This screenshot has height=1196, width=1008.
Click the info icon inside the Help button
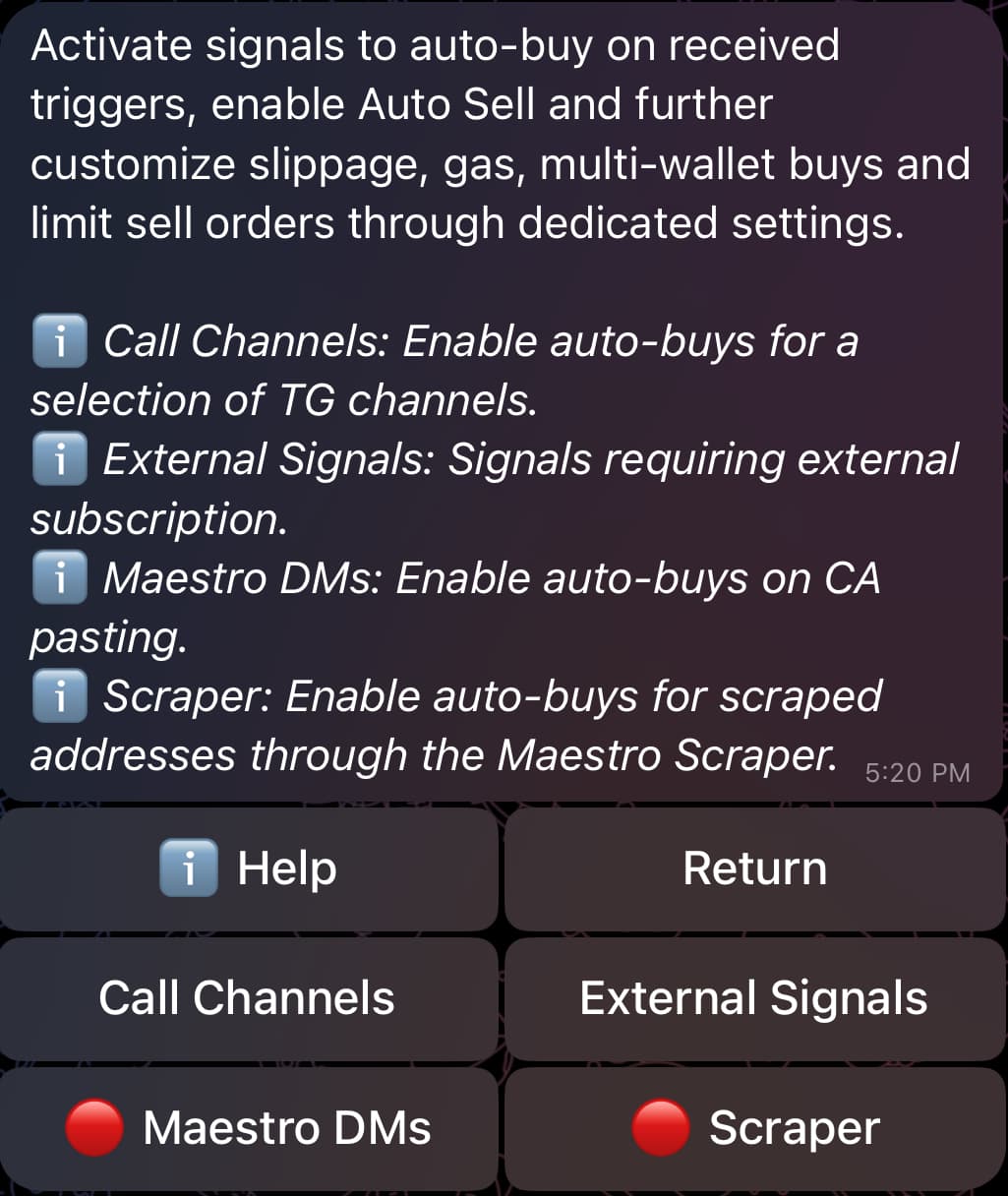tap(190, 867)
